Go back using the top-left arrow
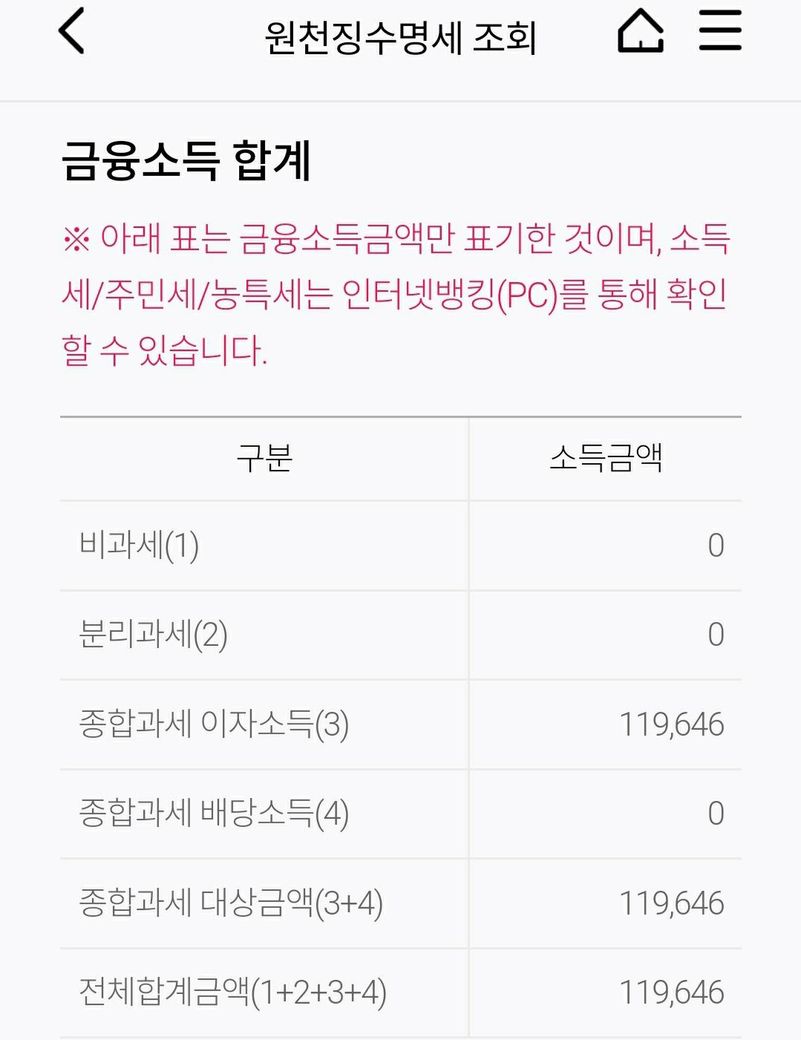Image resolution: width=801 pixels, height=1040 pixels. (71, 31)
